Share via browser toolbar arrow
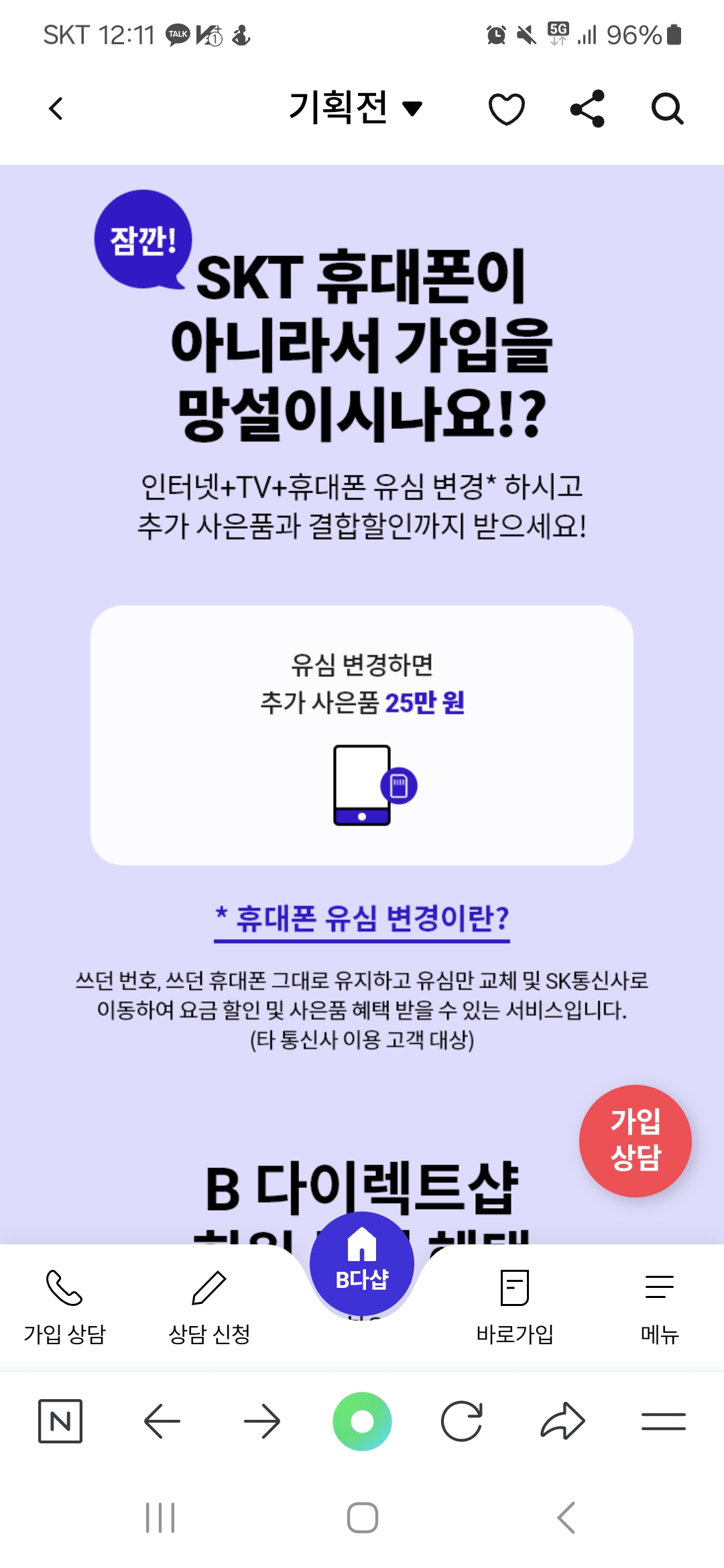The image size is (724, 1568). click(562, 1421)
